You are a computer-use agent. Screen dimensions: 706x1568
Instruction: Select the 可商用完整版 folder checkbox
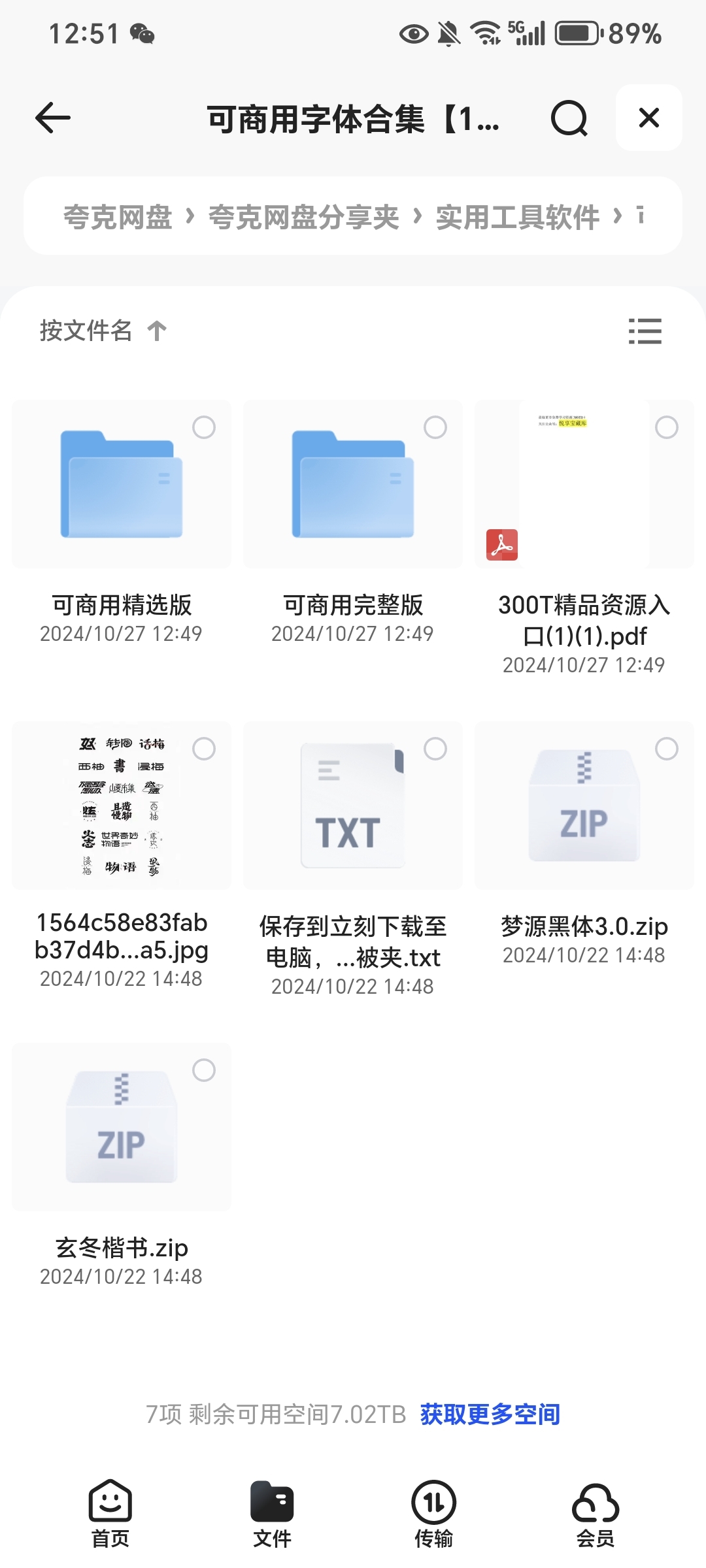point(435,427)
